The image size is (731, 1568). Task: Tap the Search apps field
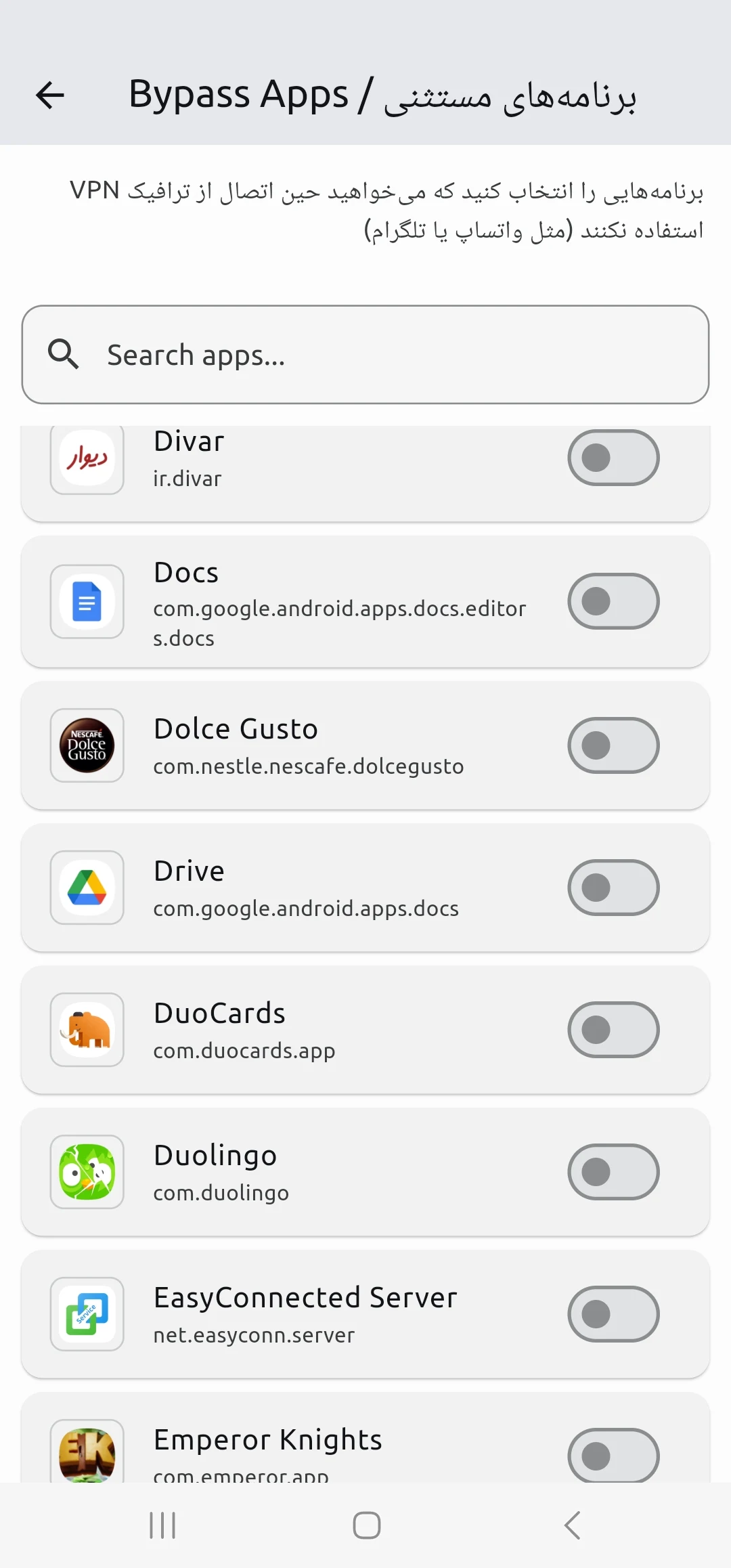pos(365,355)
